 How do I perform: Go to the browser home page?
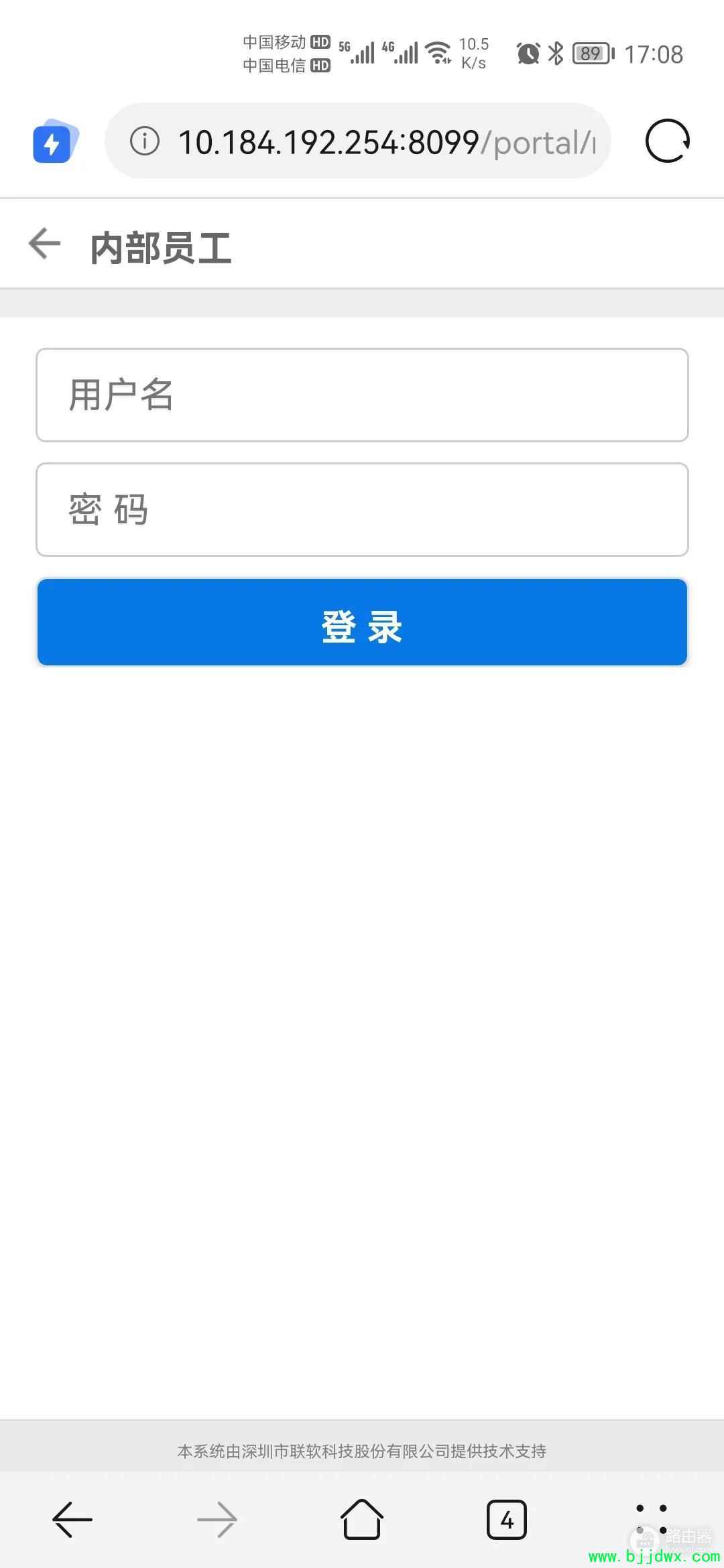(x=362, y=1519)
